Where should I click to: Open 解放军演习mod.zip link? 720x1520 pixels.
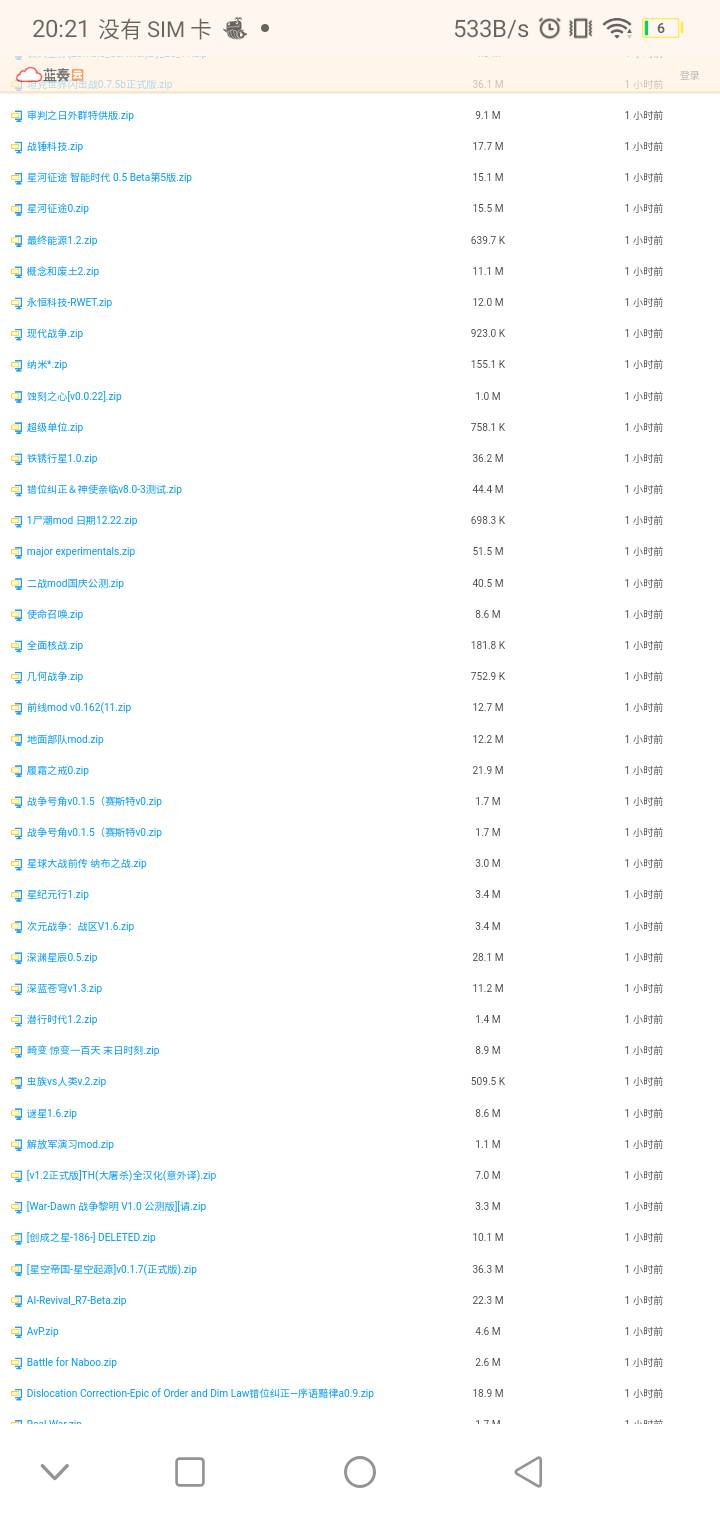(70, 1144)
